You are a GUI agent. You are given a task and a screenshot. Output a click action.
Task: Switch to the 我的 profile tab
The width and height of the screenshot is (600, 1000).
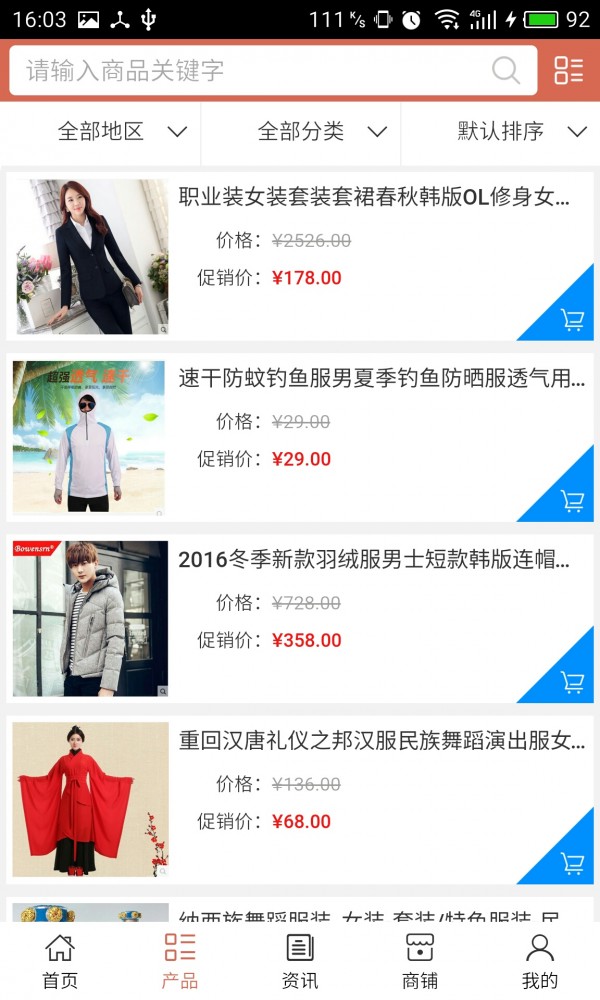pos(540,961)
